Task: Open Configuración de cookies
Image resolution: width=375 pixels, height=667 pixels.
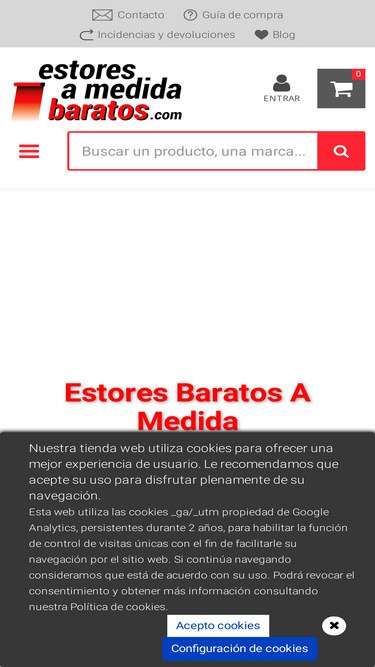Action: [x=239, y=649]
